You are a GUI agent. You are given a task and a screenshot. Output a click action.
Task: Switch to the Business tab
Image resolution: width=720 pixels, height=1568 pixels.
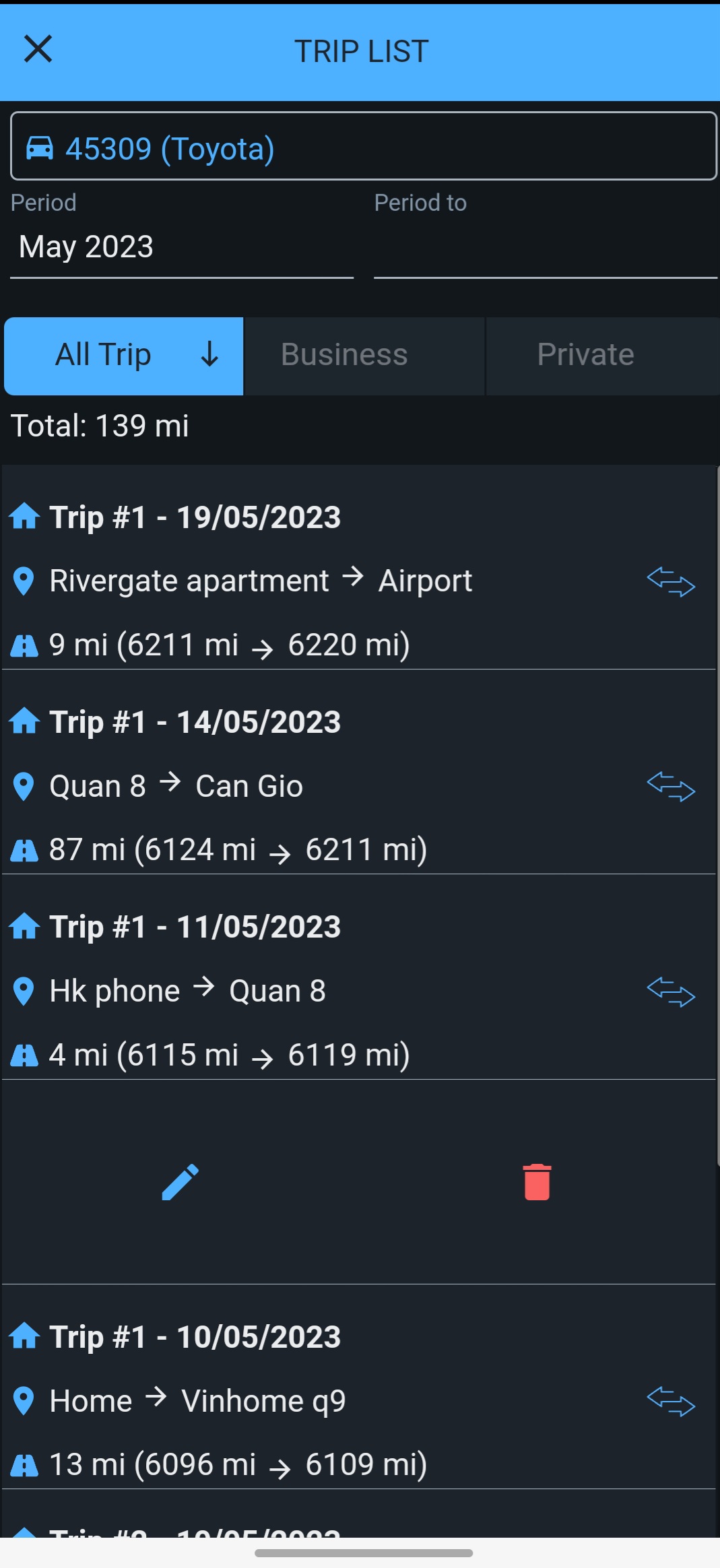[364, 356]
